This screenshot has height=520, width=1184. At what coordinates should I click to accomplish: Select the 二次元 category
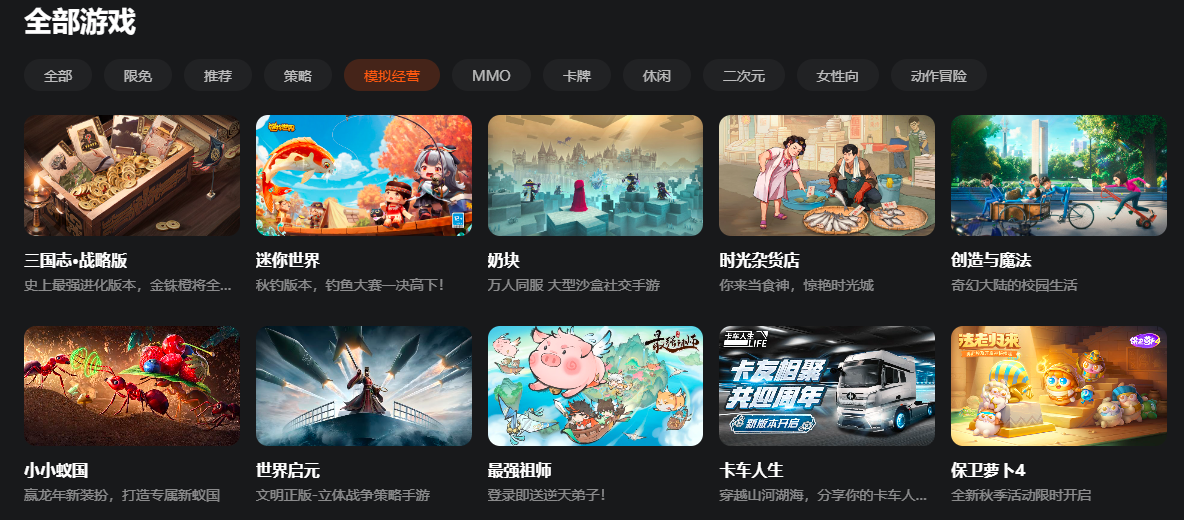(744, 76)
